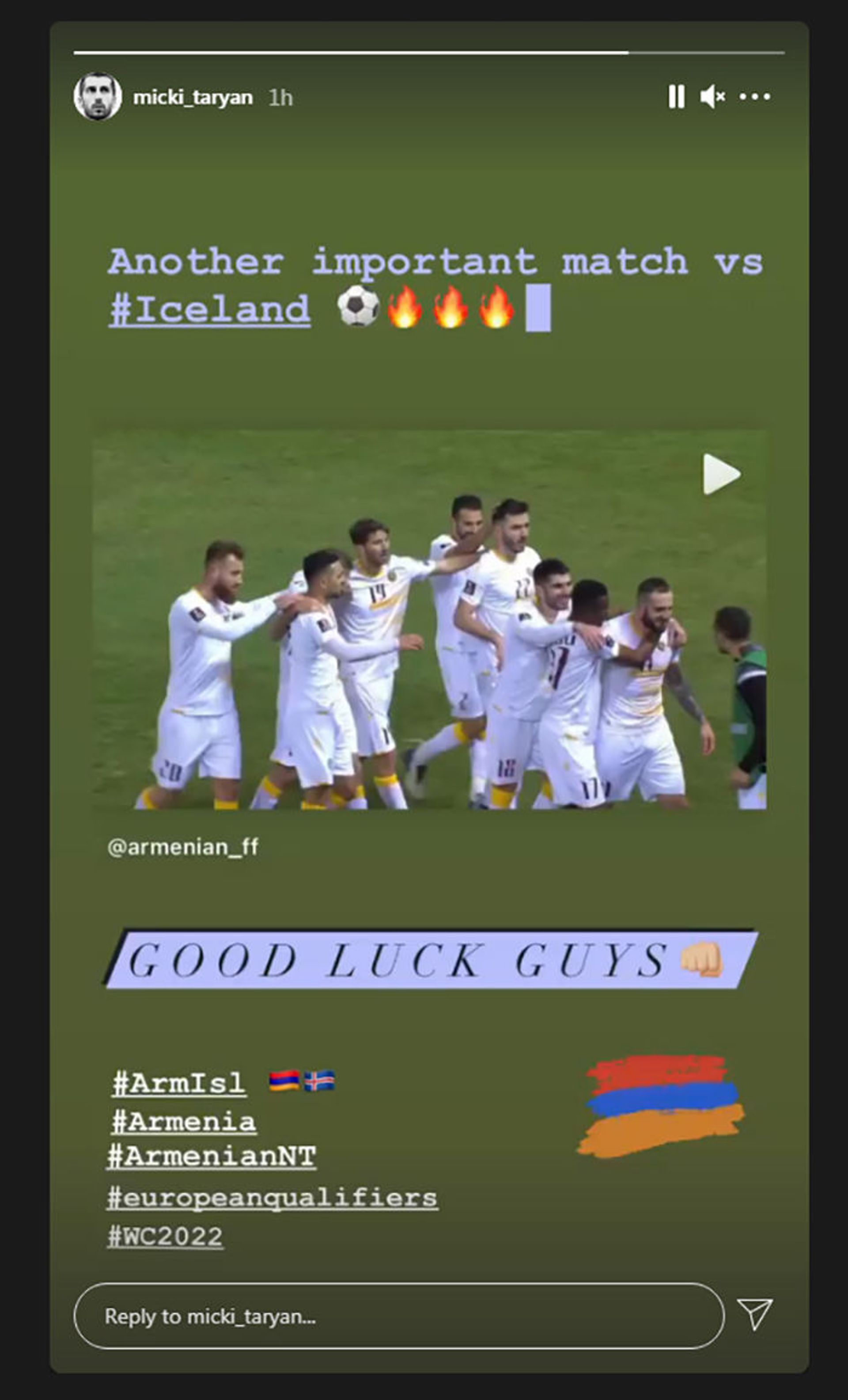Open the shared armenian_ff video post
848x1400 pixels.
(x=429, y=620)
